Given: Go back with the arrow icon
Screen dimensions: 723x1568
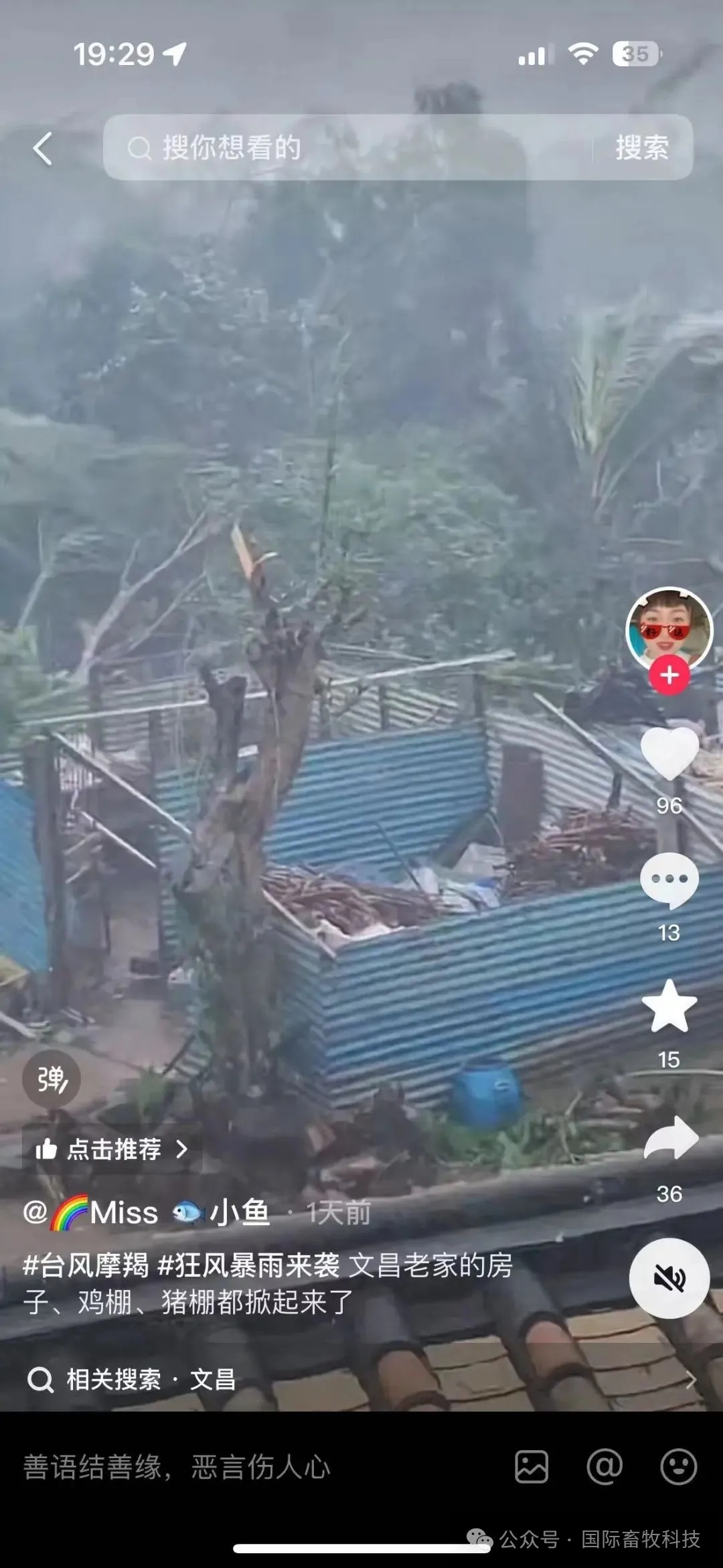Looking at the screenshot, I should tap(43, 148).
